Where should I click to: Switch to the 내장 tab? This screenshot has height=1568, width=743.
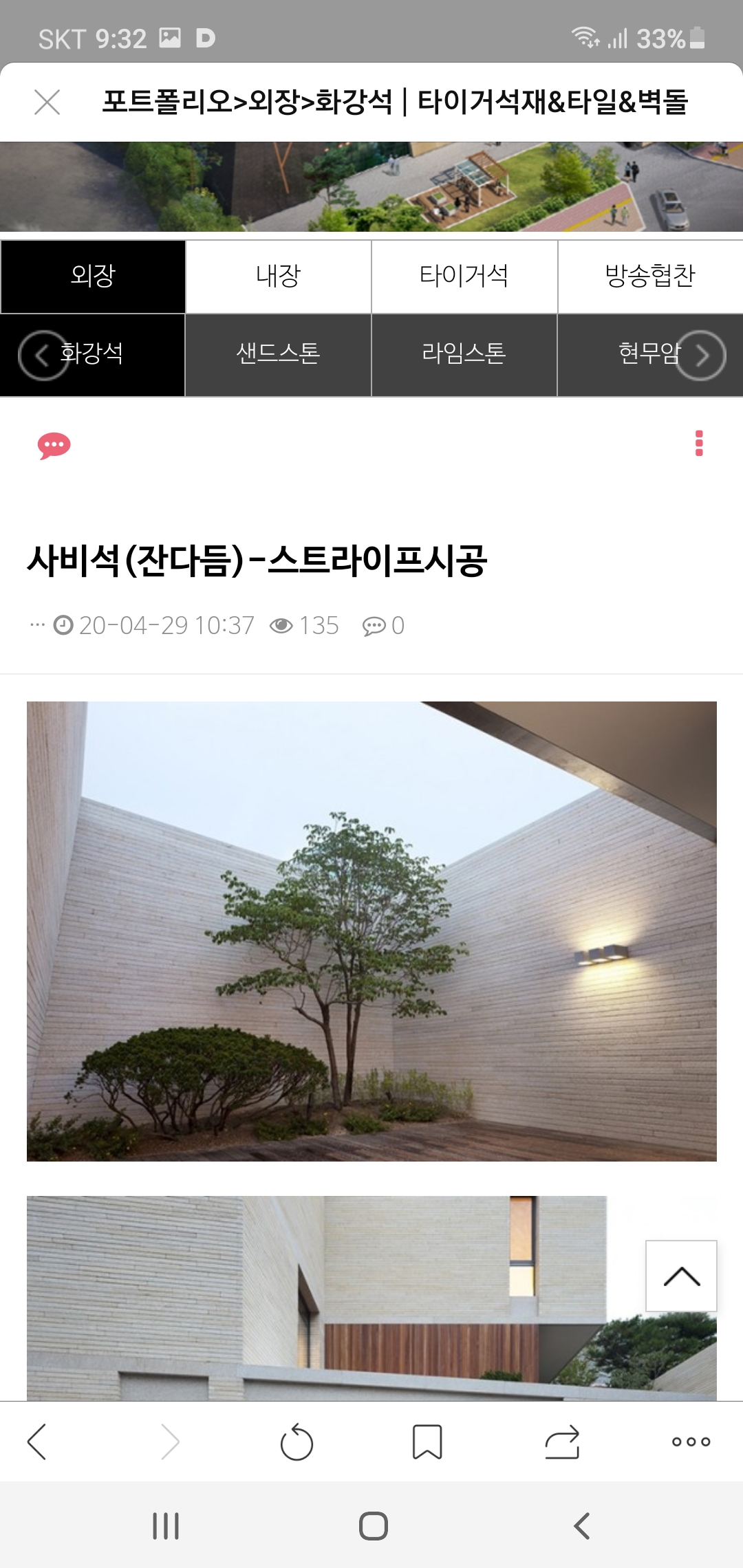pos(279,276)
